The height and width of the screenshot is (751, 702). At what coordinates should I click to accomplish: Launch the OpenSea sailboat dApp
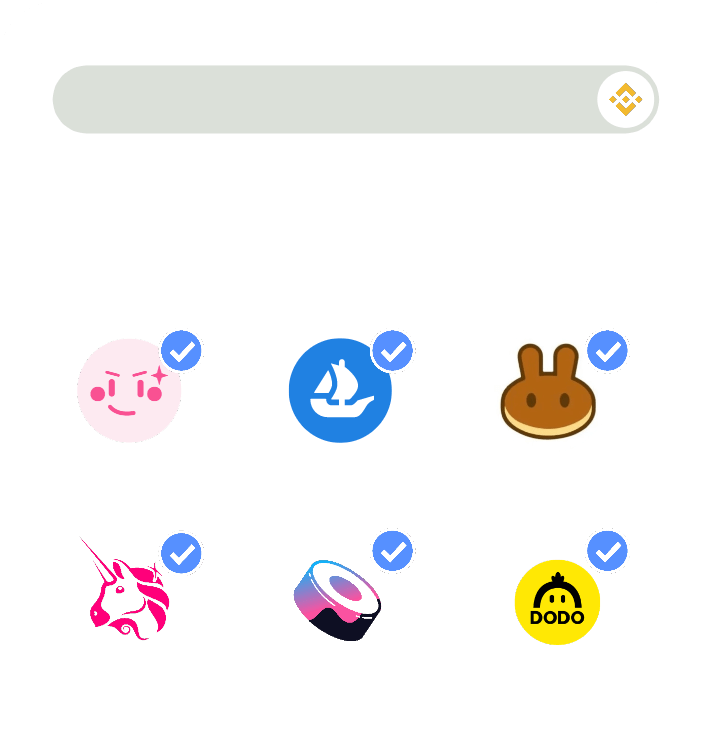(x=340, y=391)
